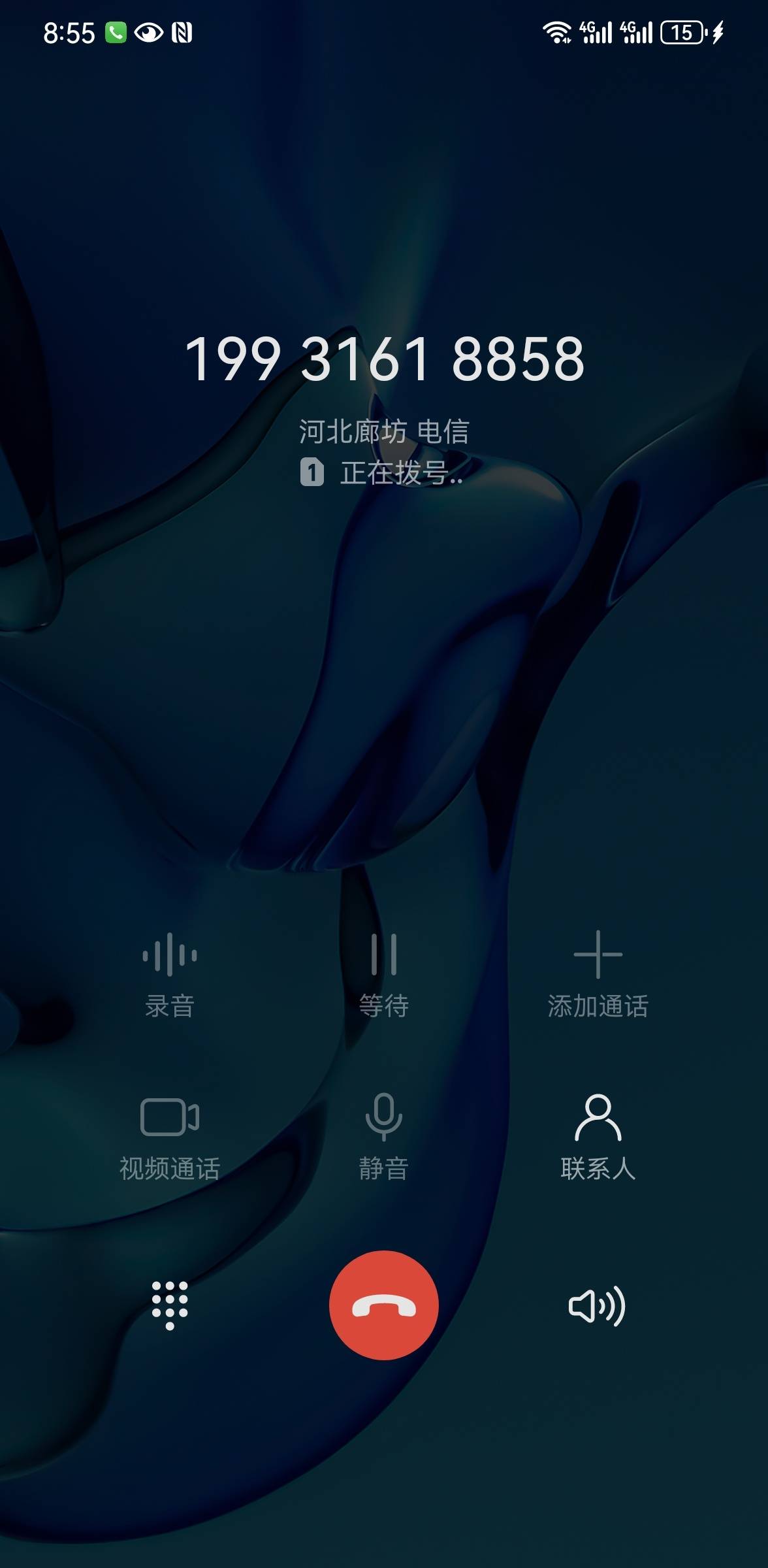
Task: Turn on the speakerphone
Action: pos(597,1306)
